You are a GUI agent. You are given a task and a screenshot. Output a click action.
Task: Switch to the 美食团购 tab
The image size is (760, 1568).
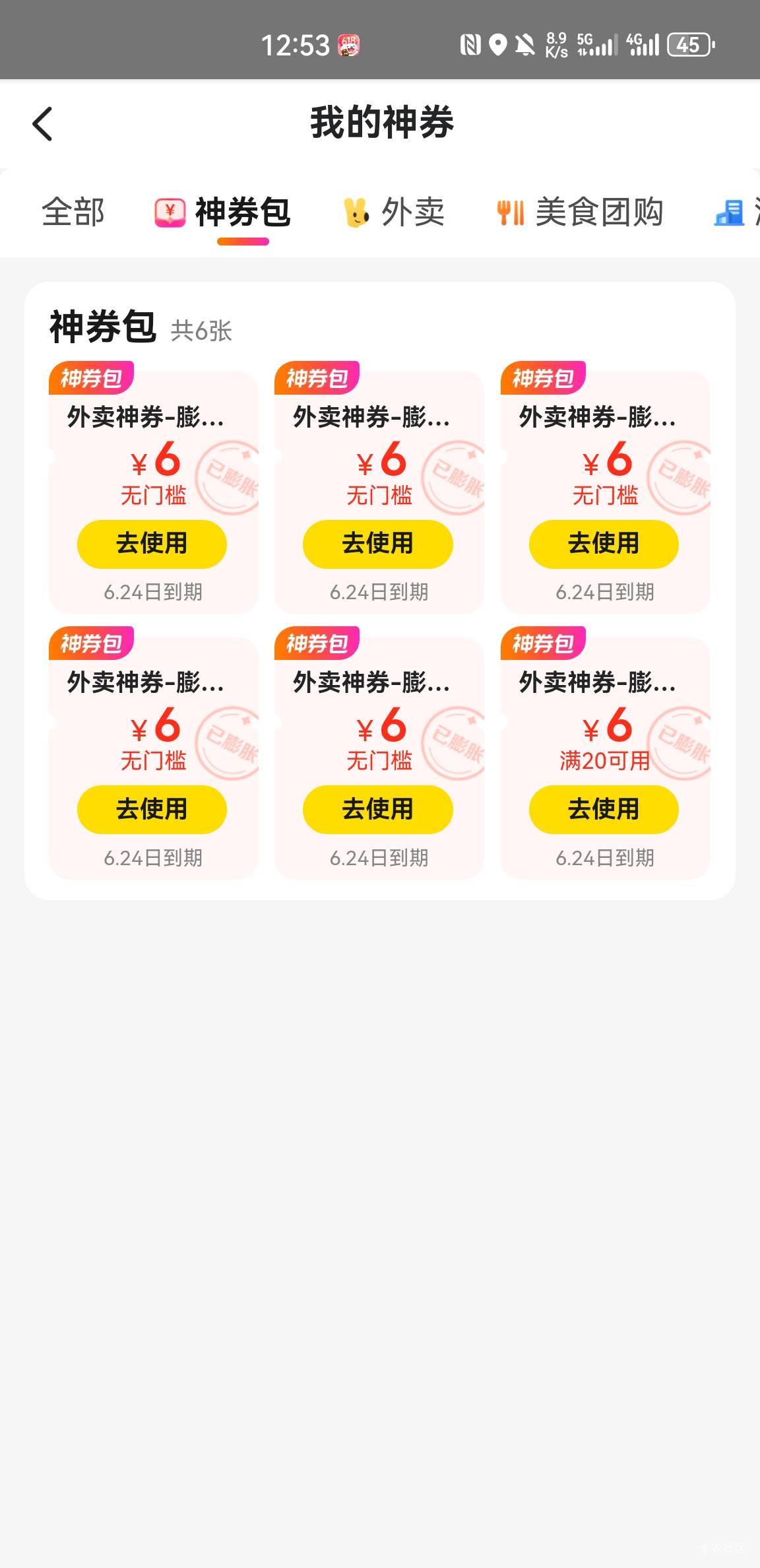(x=580, y=212)
